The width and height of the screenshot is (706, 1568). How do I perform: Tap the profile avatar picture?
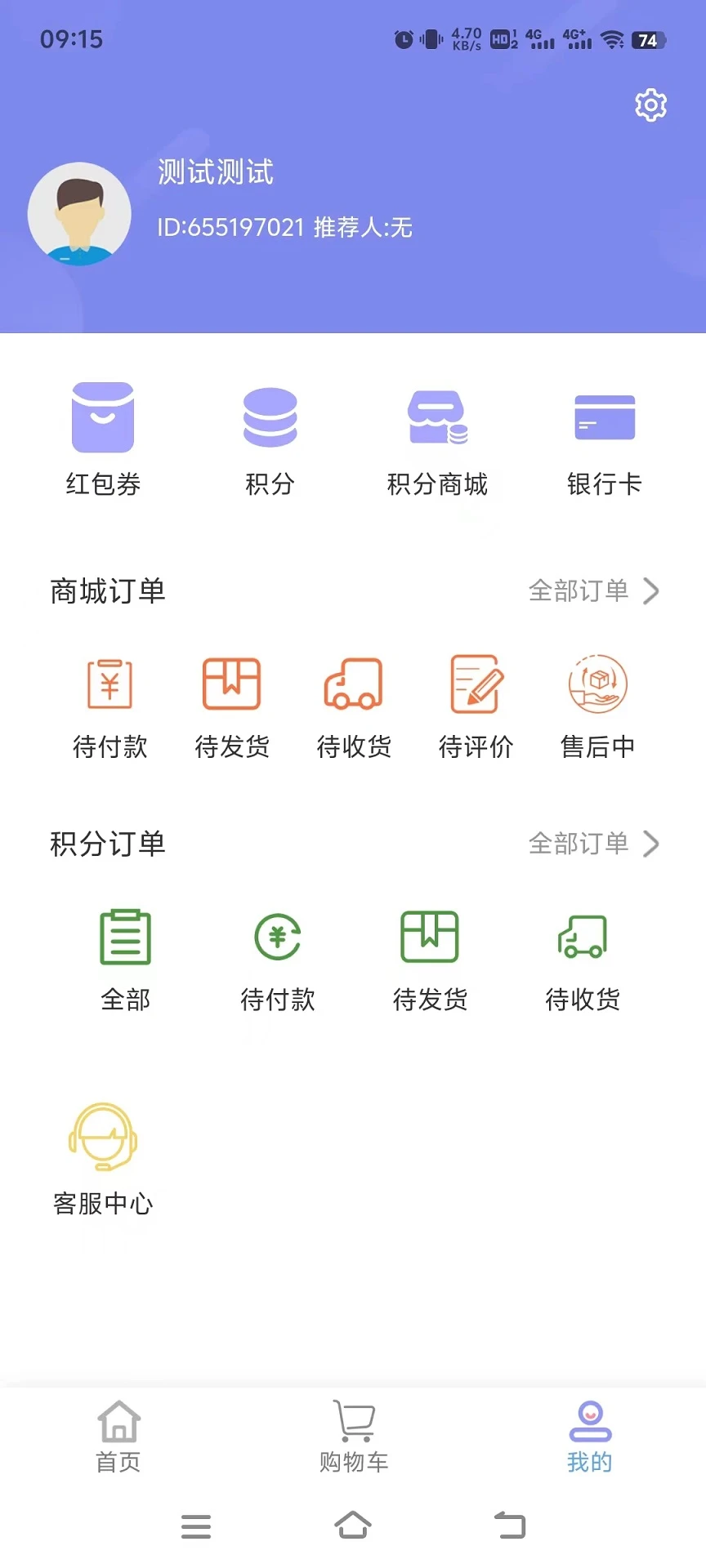[x=79, y=214]
